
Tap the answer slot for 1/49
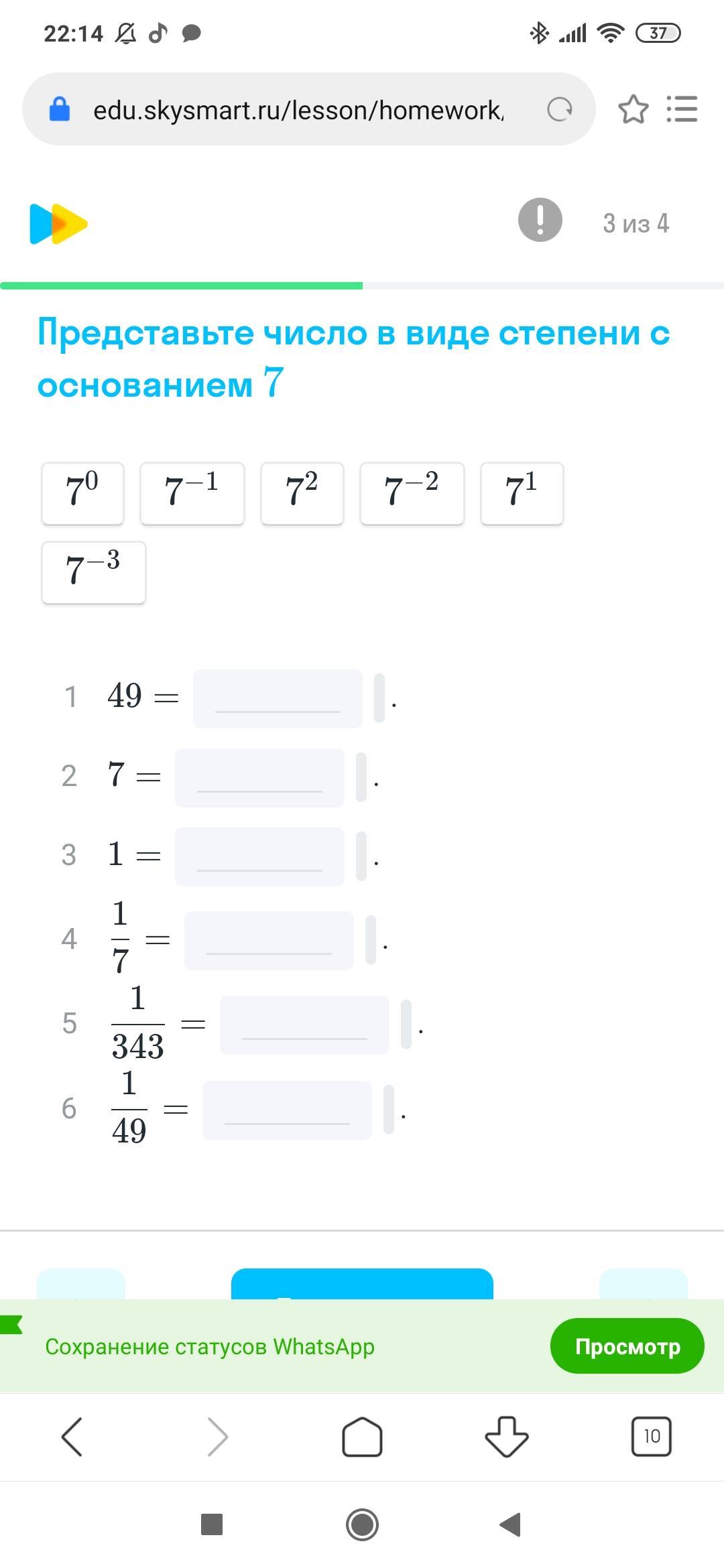point(287,1110)
